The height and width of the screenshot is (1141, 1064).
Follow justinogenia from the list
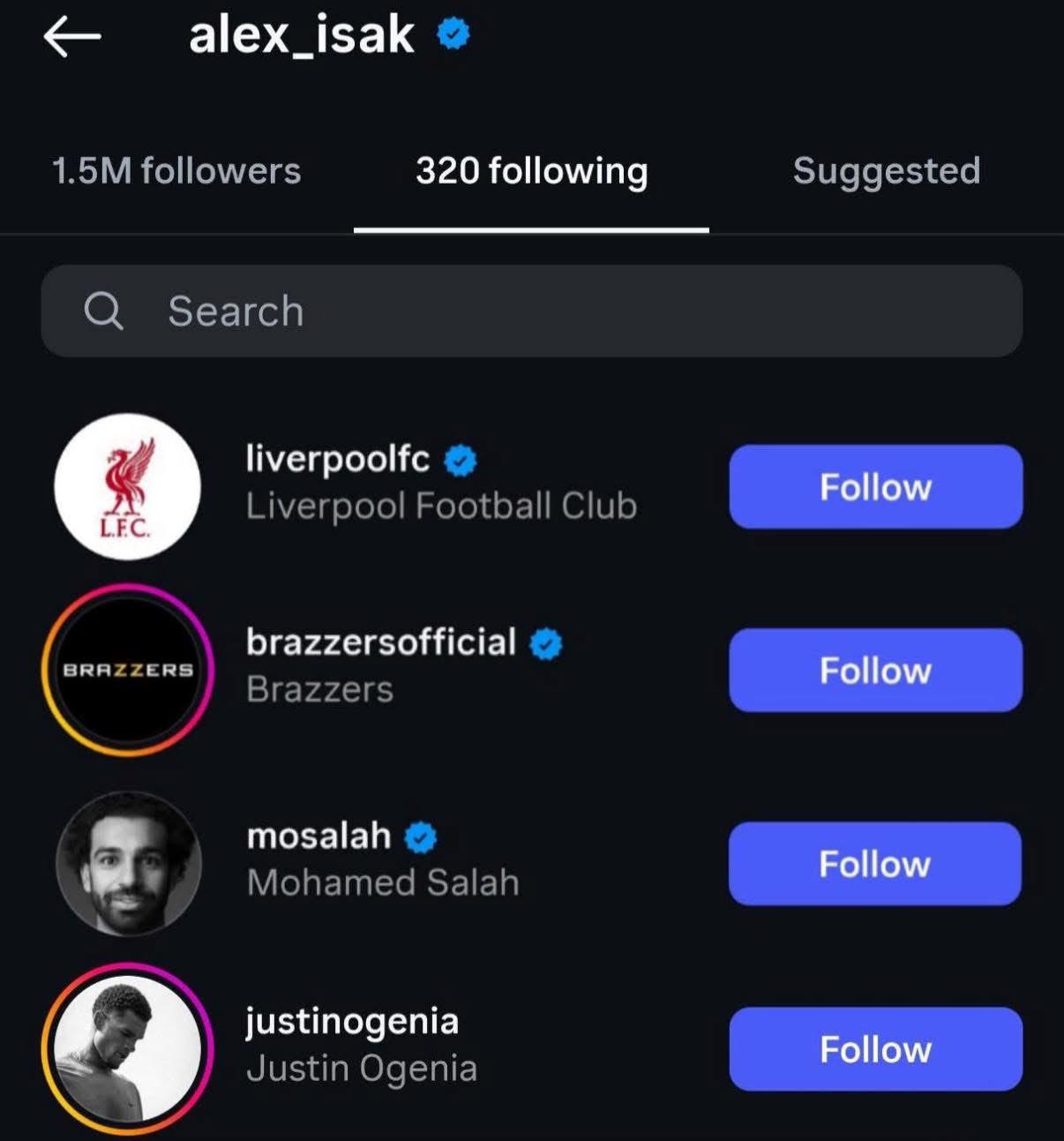click(x=875, y=1049)
